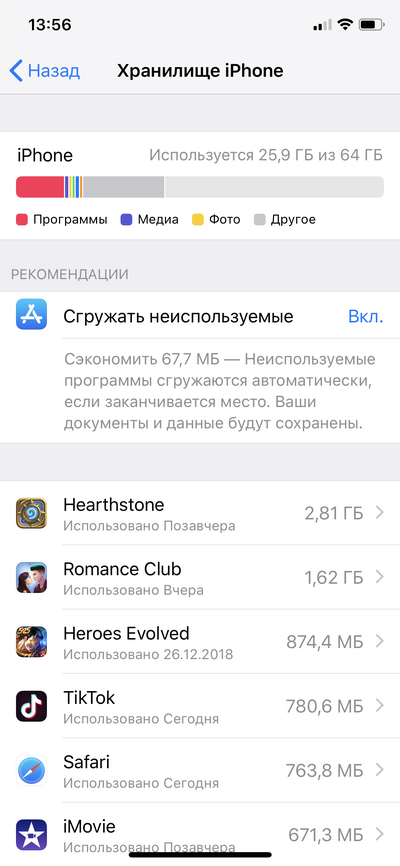
Task: Go back using the Назад button
Action: [x=45, y=71]
